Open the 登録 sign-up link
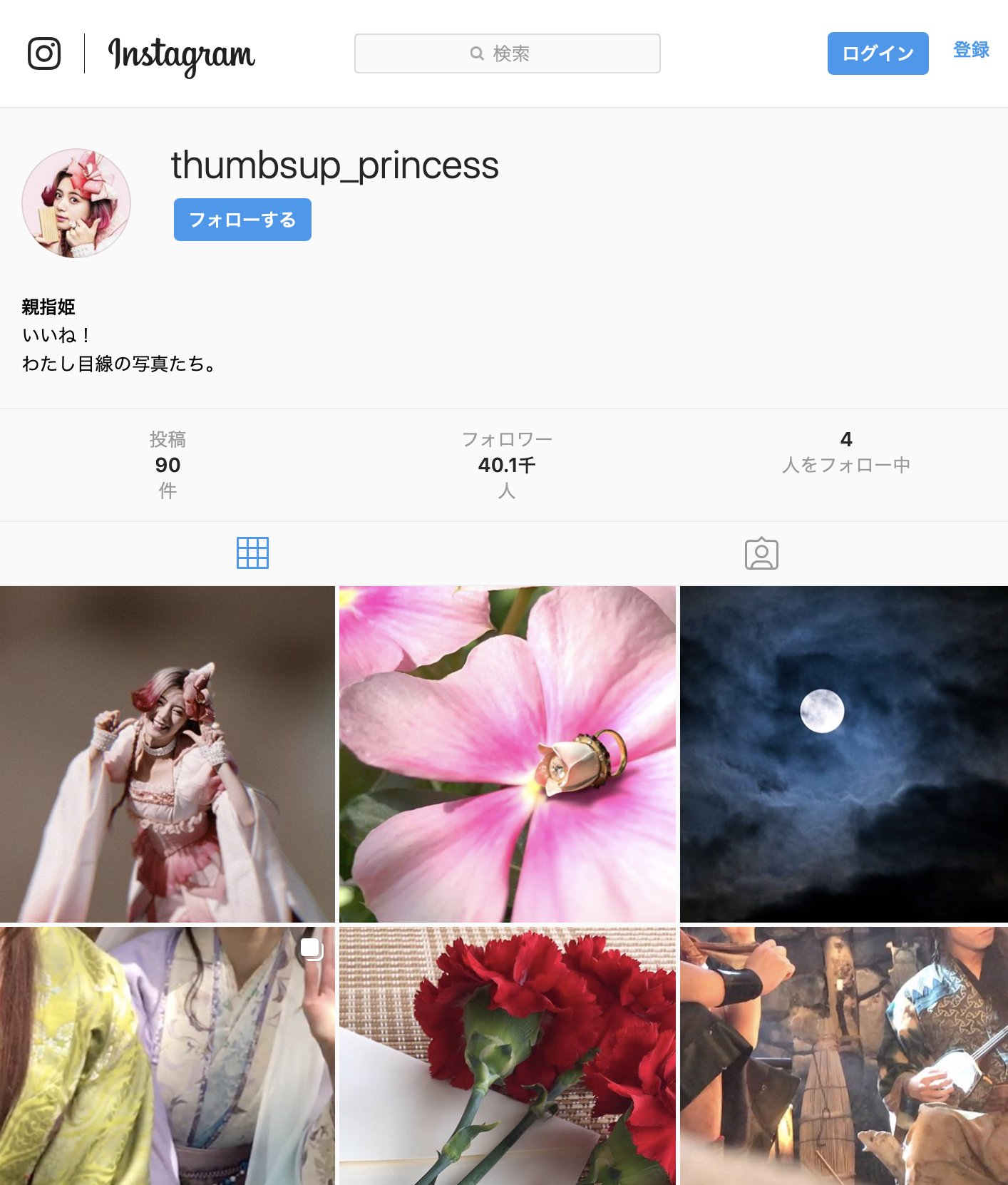 click(971, 50)
